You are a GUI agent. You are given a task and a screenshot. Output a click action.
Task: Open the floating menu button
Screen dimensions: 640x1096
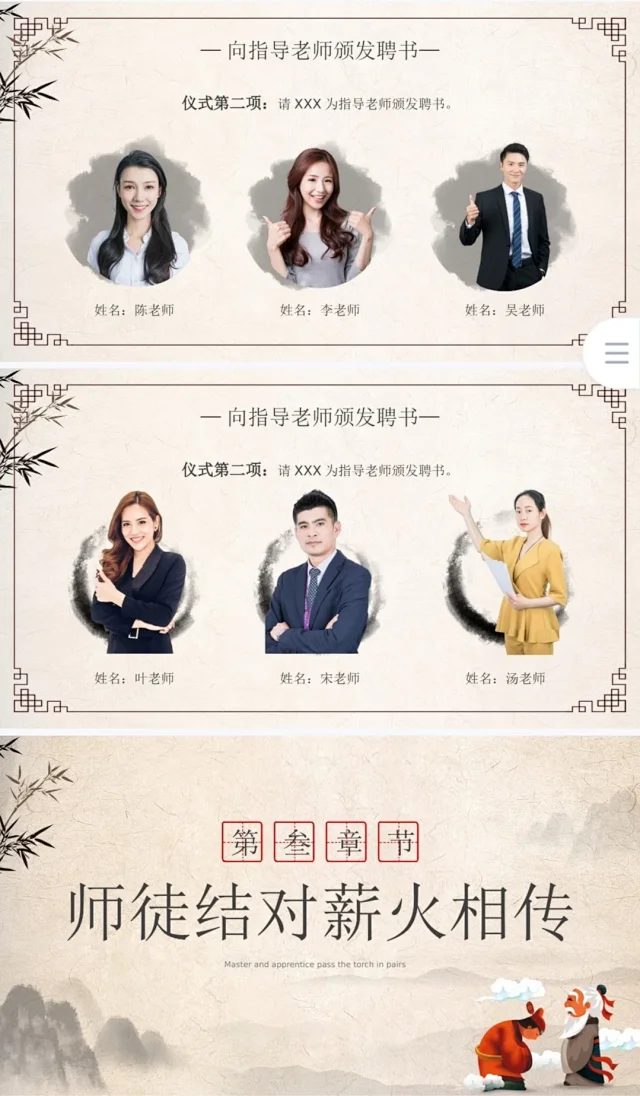617,353
